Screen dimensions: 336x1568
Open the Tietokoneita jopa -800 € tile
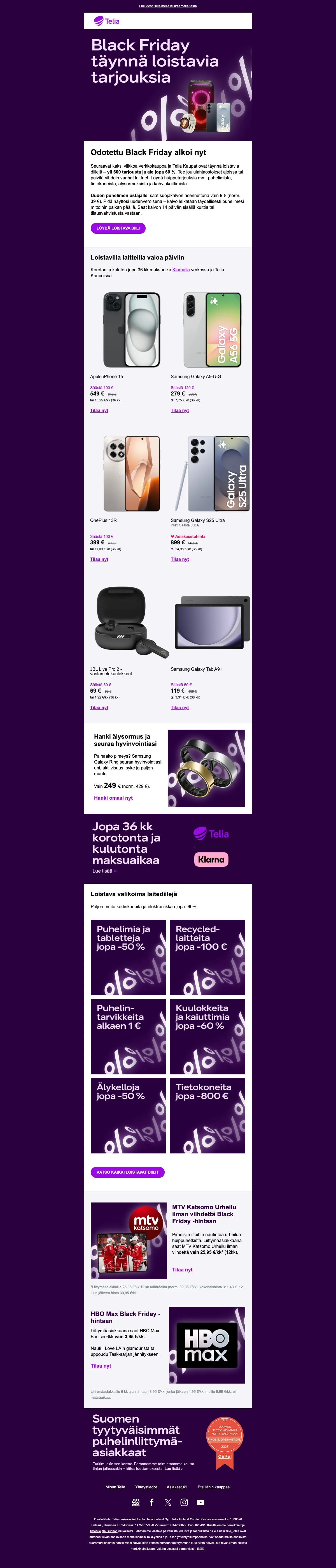[x=207, y=1115]
